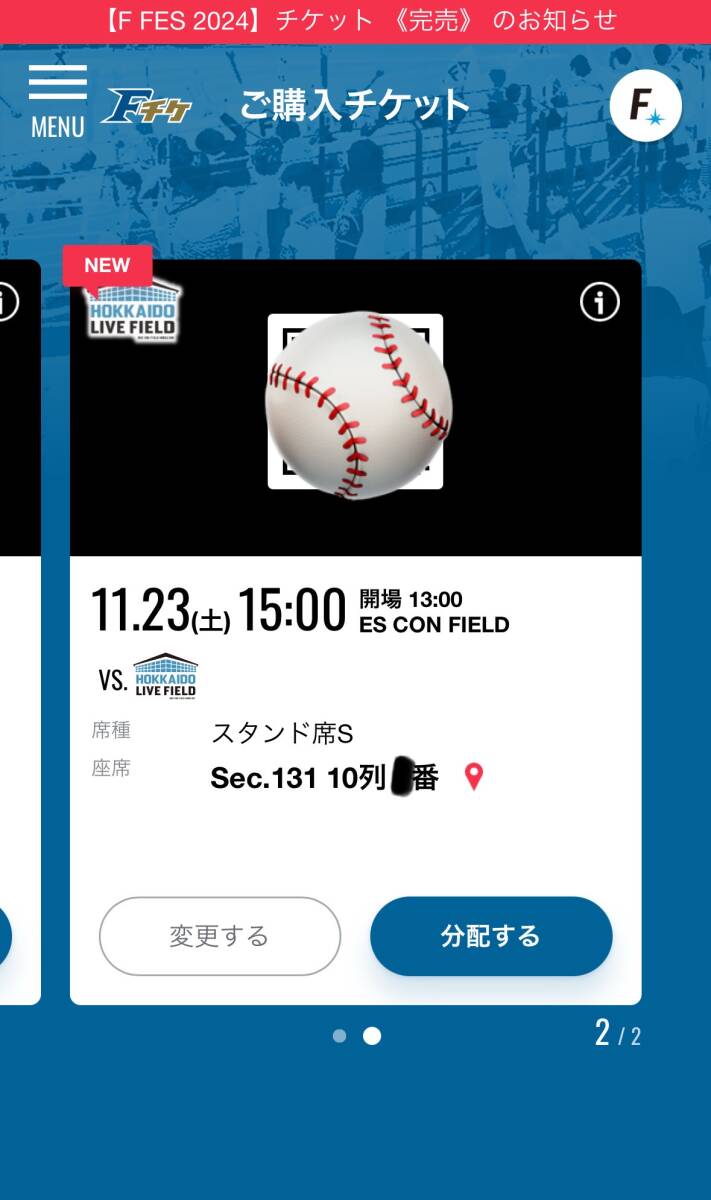Show seat location with the red map pin

[474, 777]
